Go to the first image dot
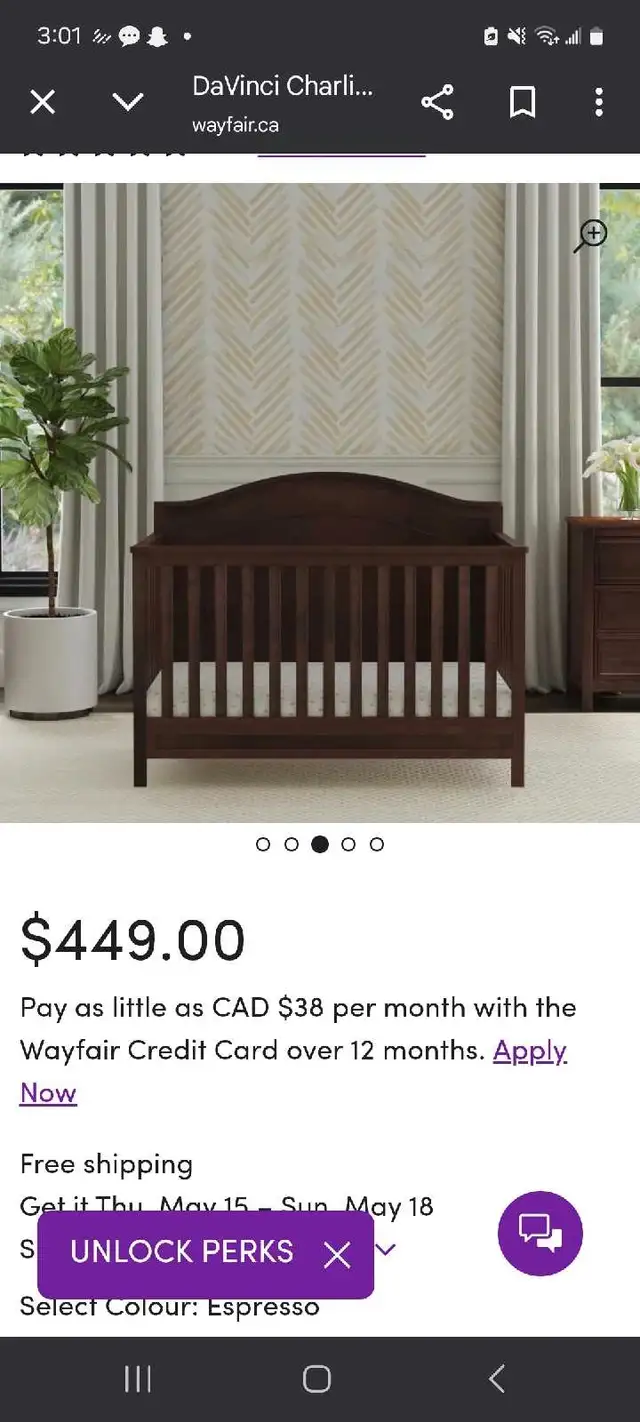The height and width of the screenshot is (1422, 640). (263, 844)
